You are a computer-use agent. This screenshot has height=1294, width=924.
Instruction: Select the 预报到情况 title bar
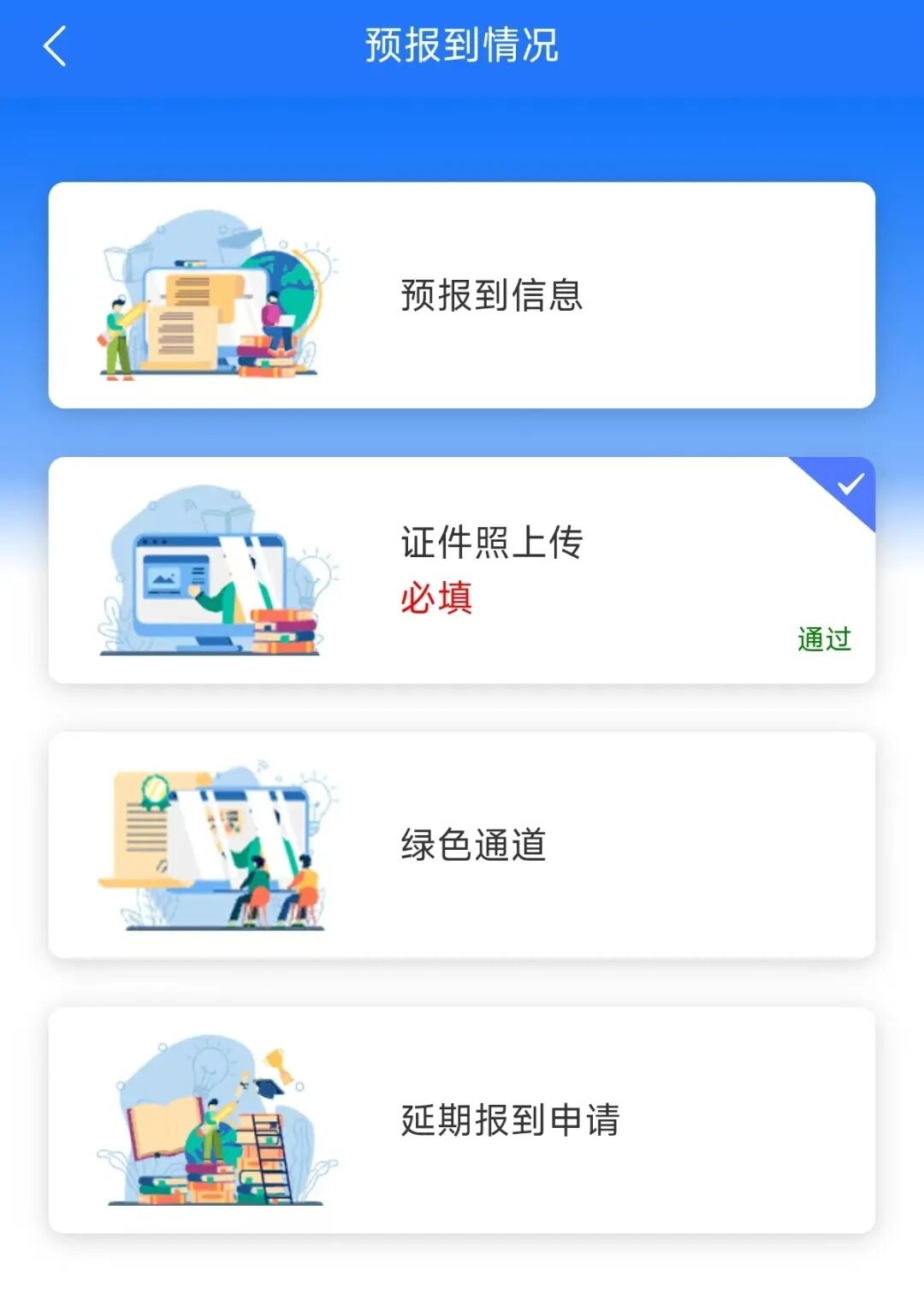point(462,47)
